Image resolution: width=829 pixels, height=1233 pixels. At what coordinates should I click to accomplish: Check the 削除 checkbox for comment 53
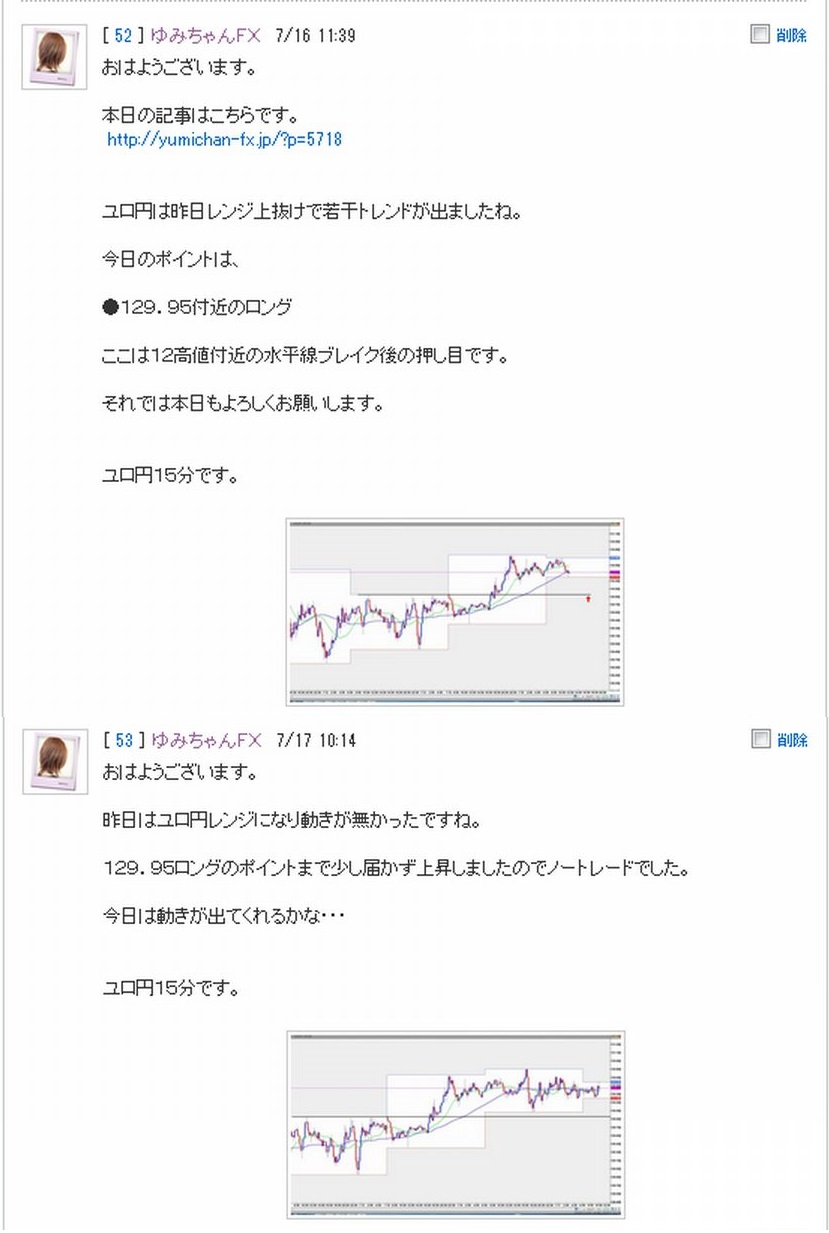tap(760, 739)
